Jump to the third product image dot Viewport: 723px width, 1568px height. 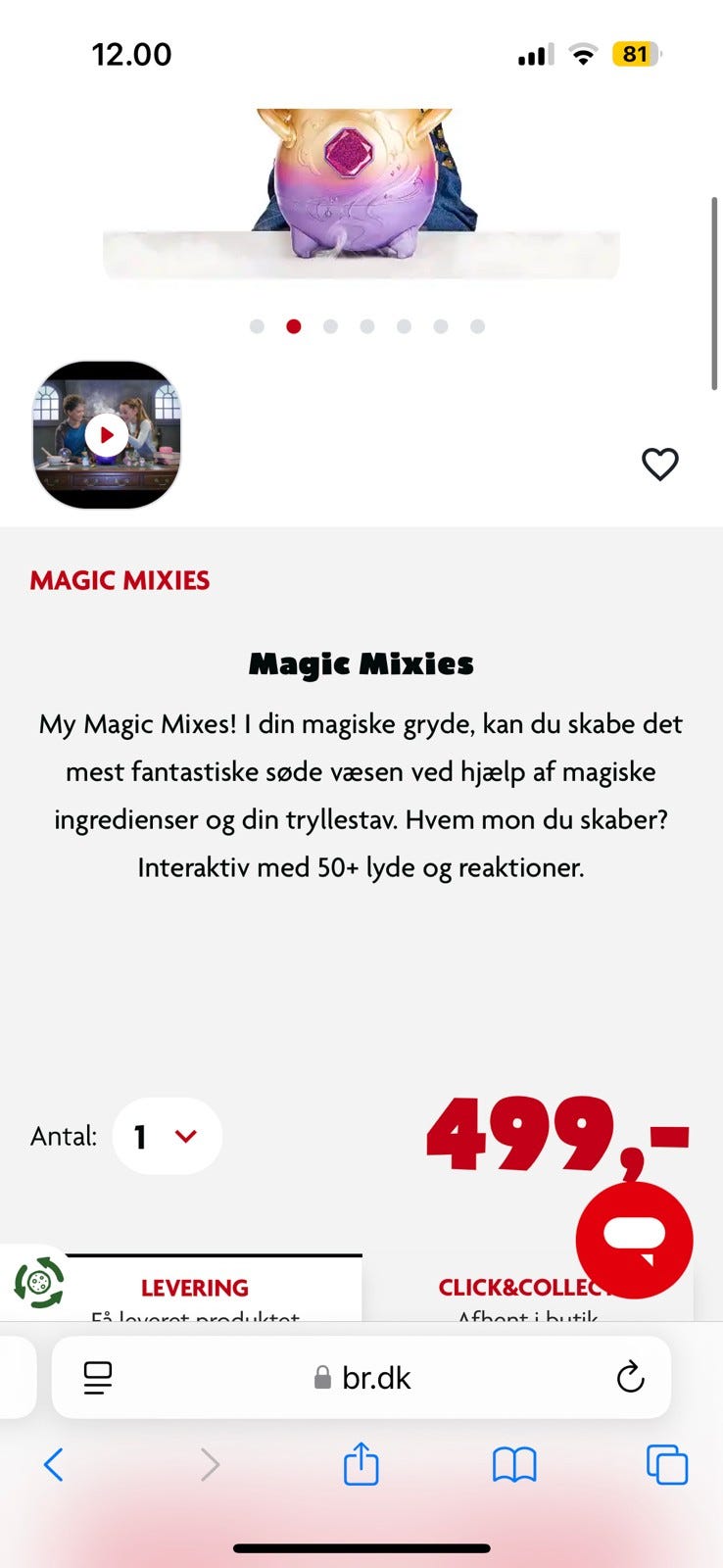click(x=330, y=326)
